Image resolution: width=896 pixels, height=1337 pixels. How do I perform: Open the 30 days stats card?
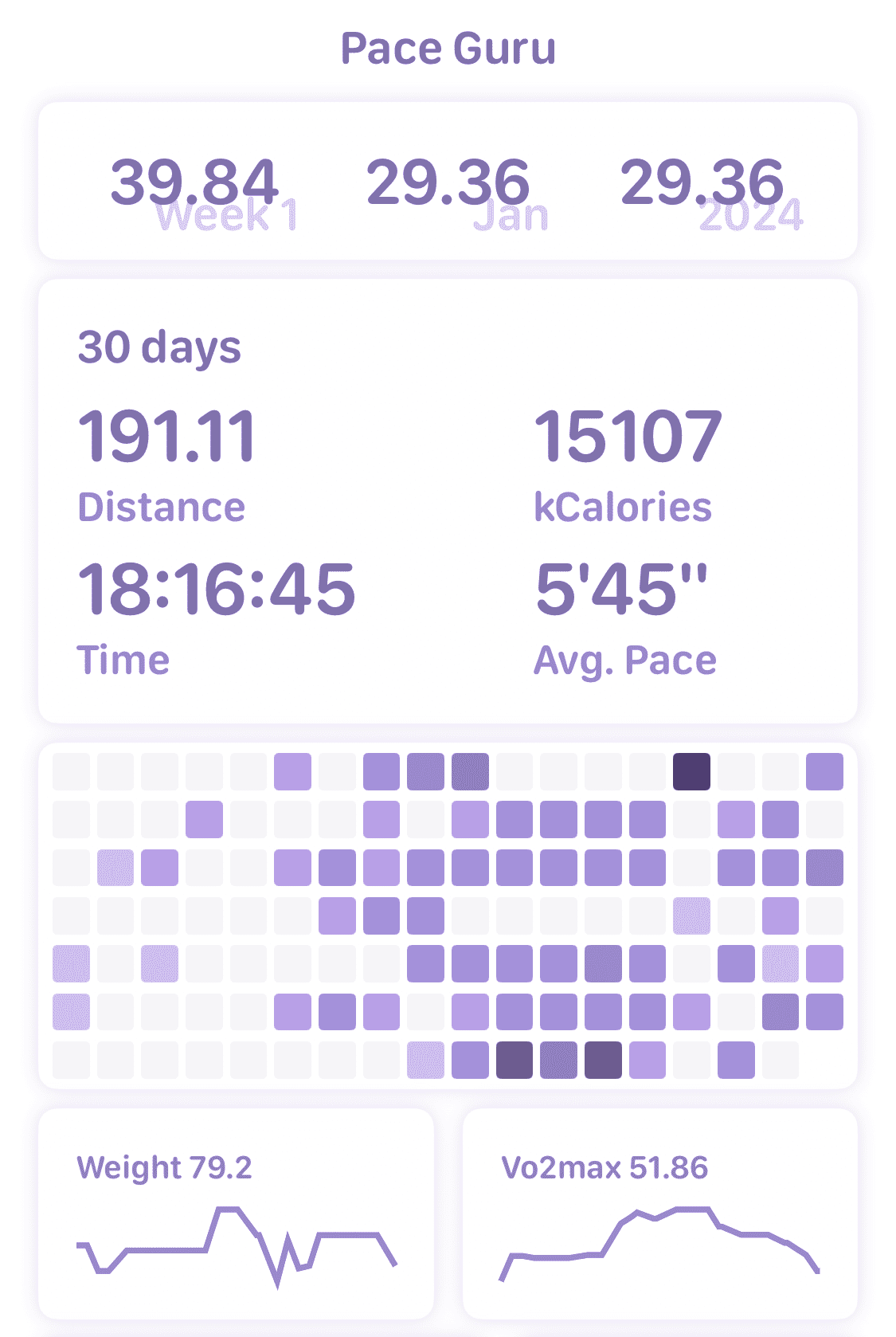[x=448, y=500]
